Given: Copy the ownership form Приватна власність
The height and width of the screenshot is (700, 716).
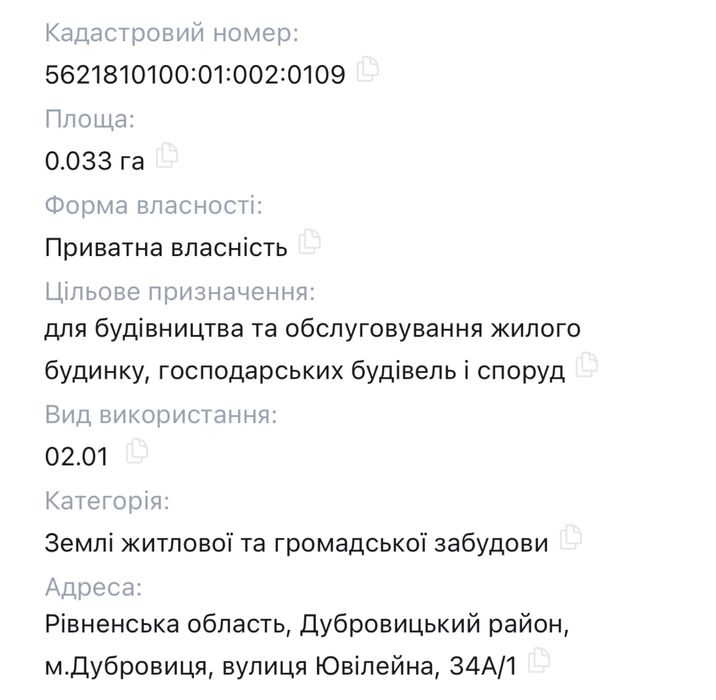Looking at the screenshot, I should coord(310,241).
